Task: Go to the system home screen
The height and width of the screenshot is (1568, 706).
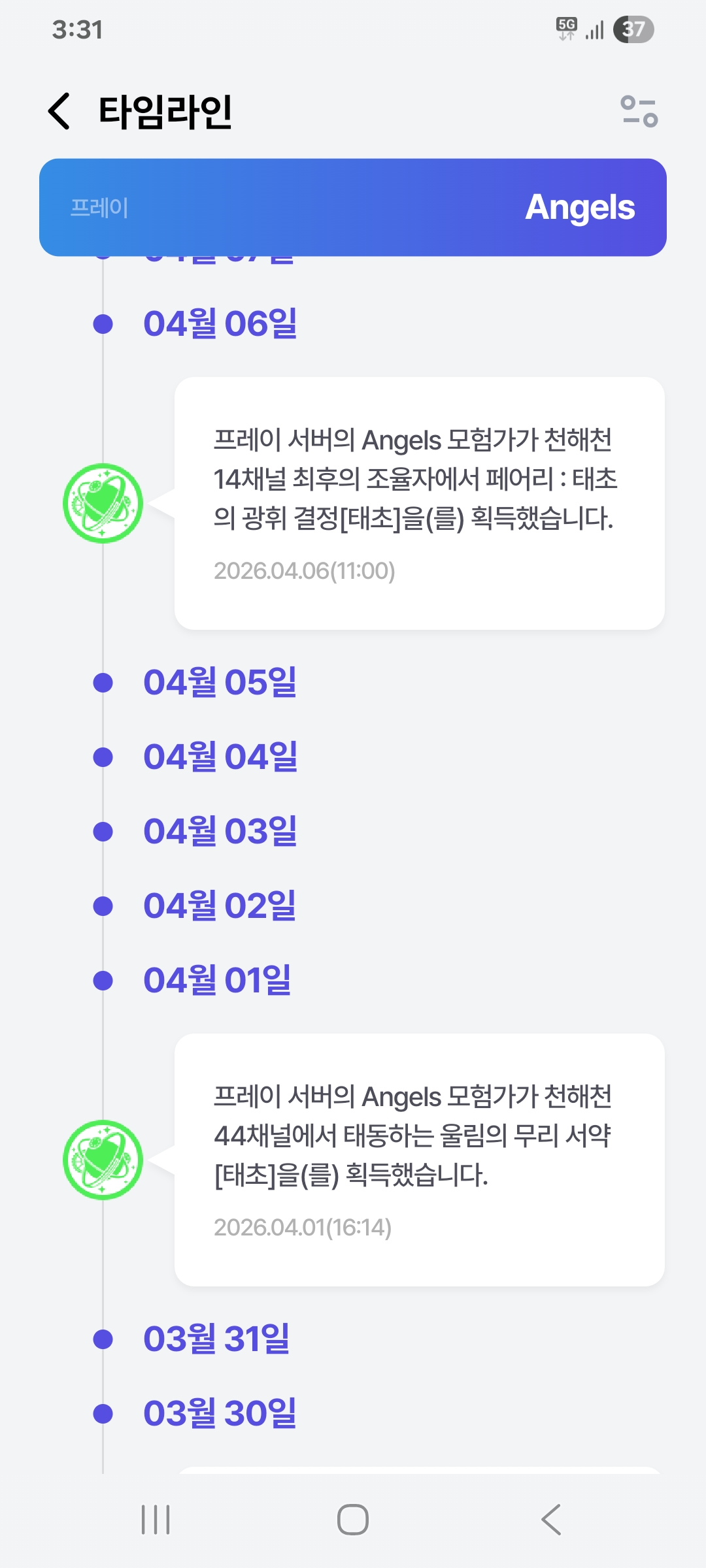Action: tap(353, 1520)
